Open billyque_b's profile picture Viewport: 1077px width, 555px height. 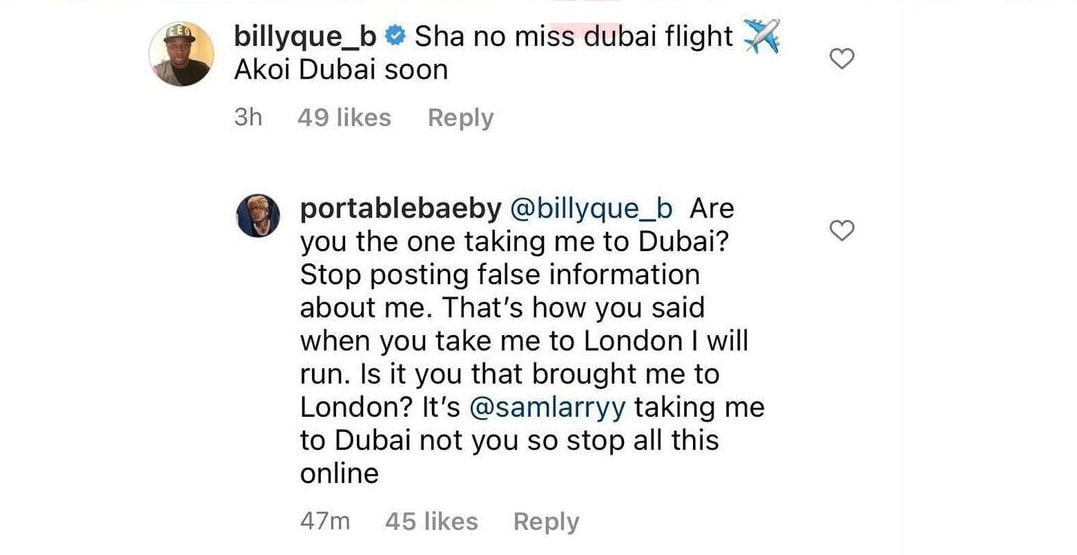click(181, 53)
